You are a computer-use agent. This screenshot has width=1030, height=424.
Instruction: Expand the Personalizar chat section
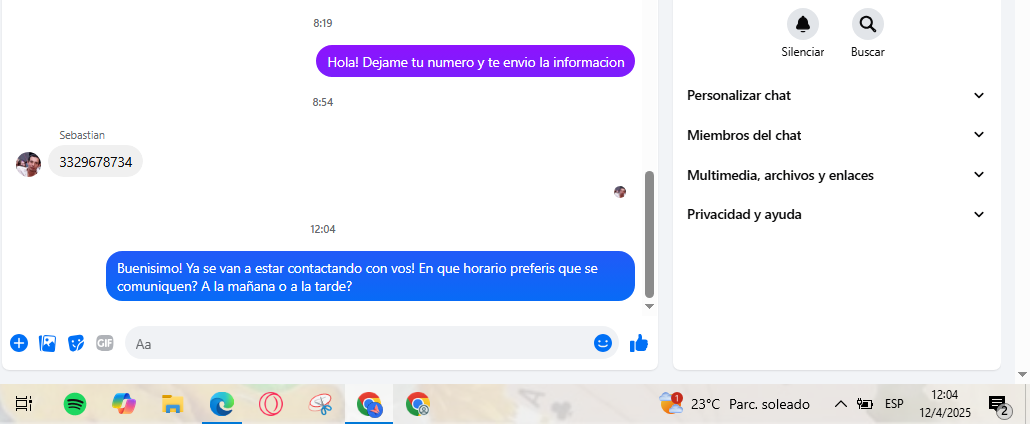(x=836, y=96)
